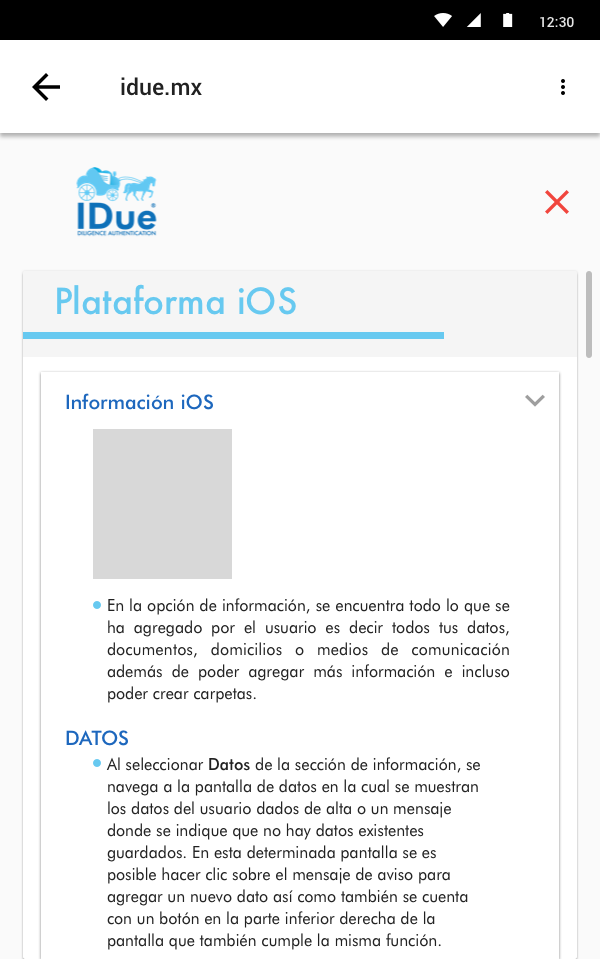Screen dimensions: 600x959
Task: Go back using the arrow
Action: coord(46,87)
